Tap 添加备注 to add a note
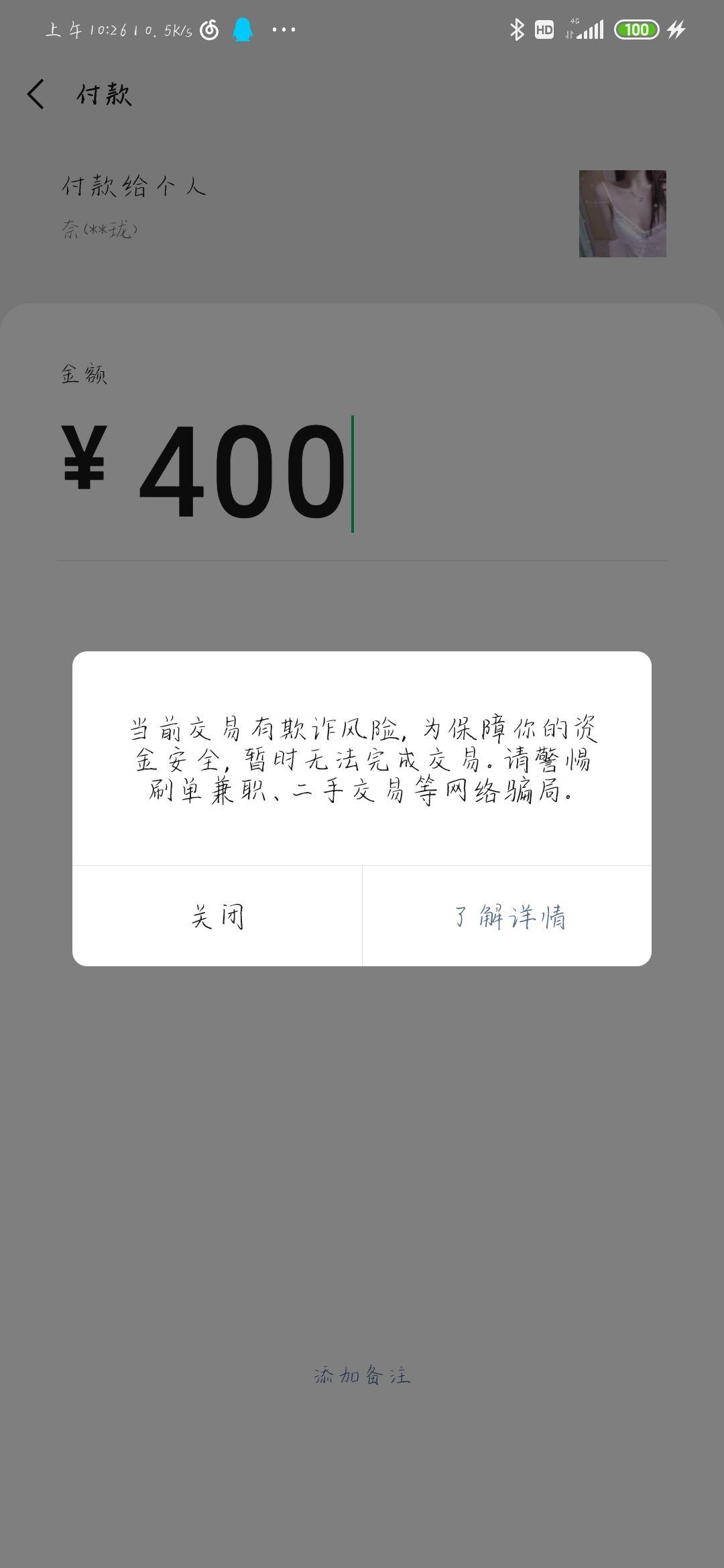Screen dimensions: 724x1568 coord(362,1376)
